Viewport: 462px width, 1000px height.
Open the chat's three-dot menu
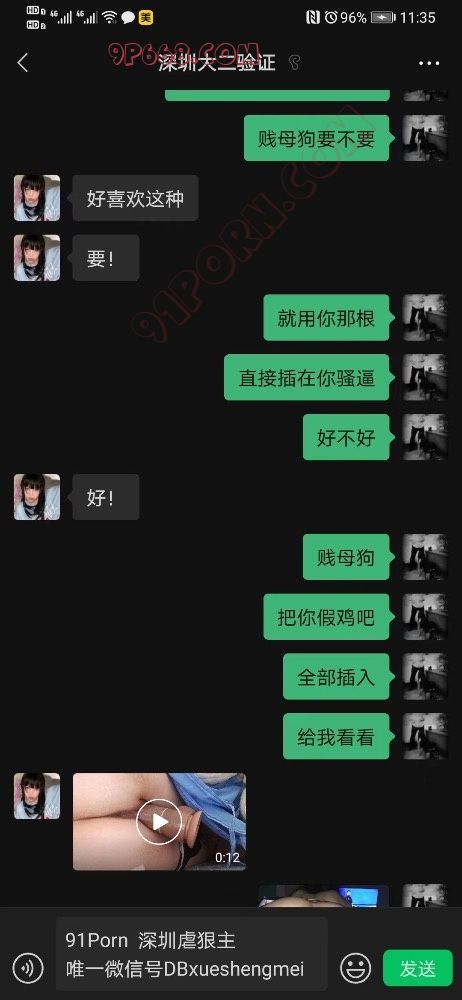tap(429, 63)
